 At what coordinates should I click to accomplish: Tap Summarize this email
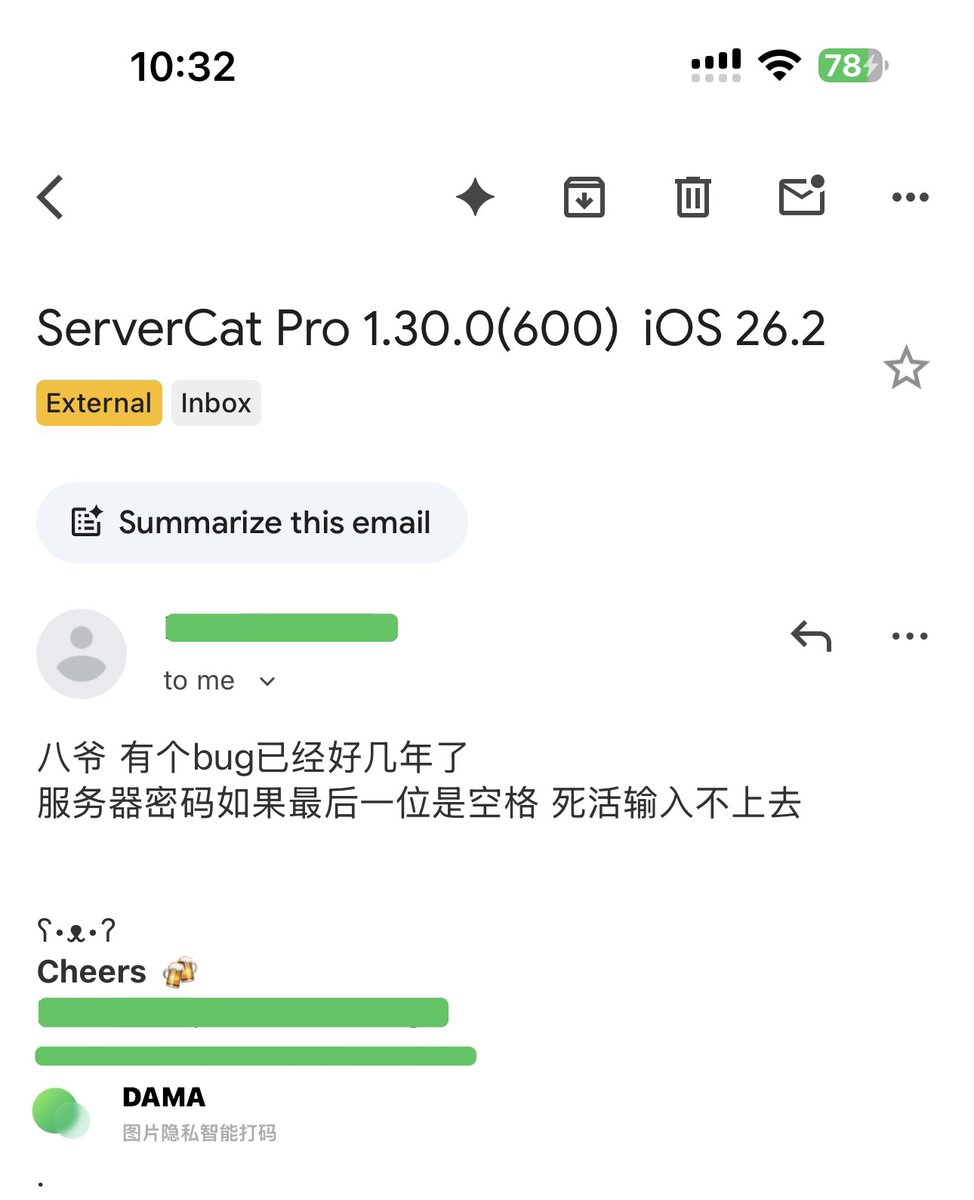[252, 523]
